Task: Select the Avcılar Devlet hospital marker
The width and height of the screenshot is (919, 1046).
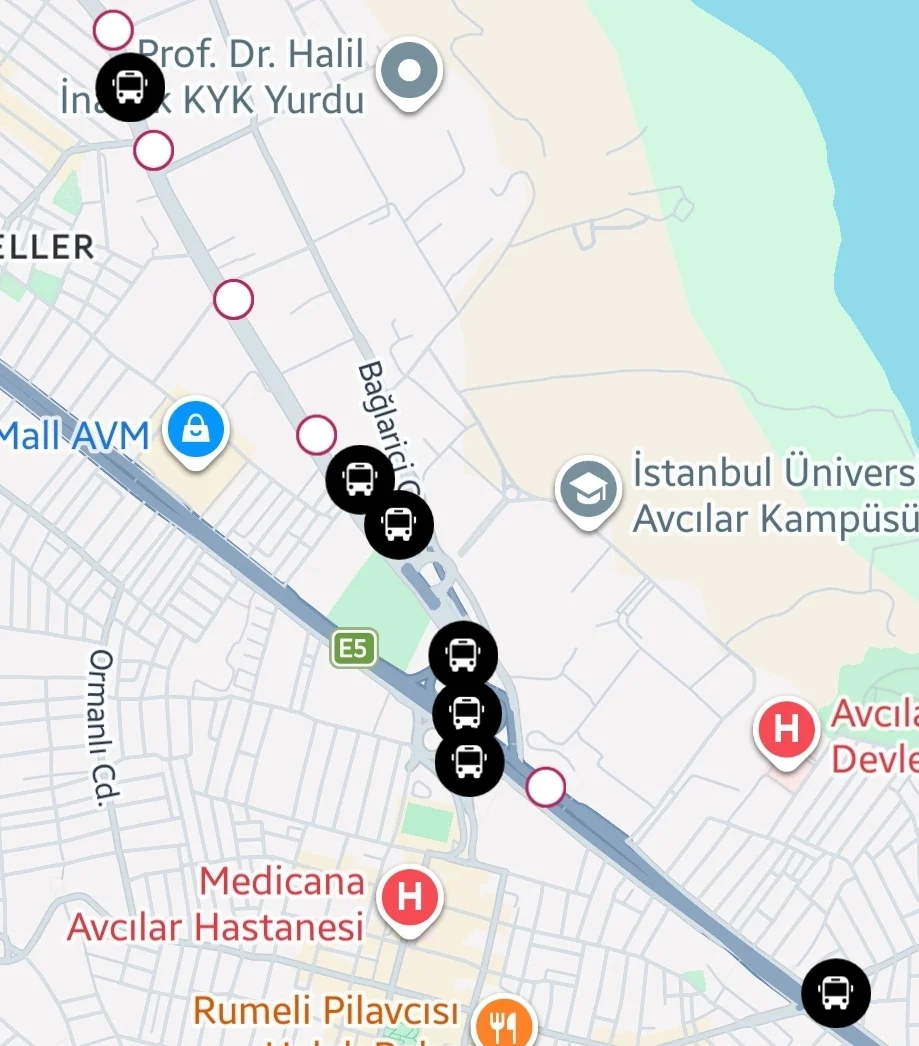Action: tap(787, 729)
